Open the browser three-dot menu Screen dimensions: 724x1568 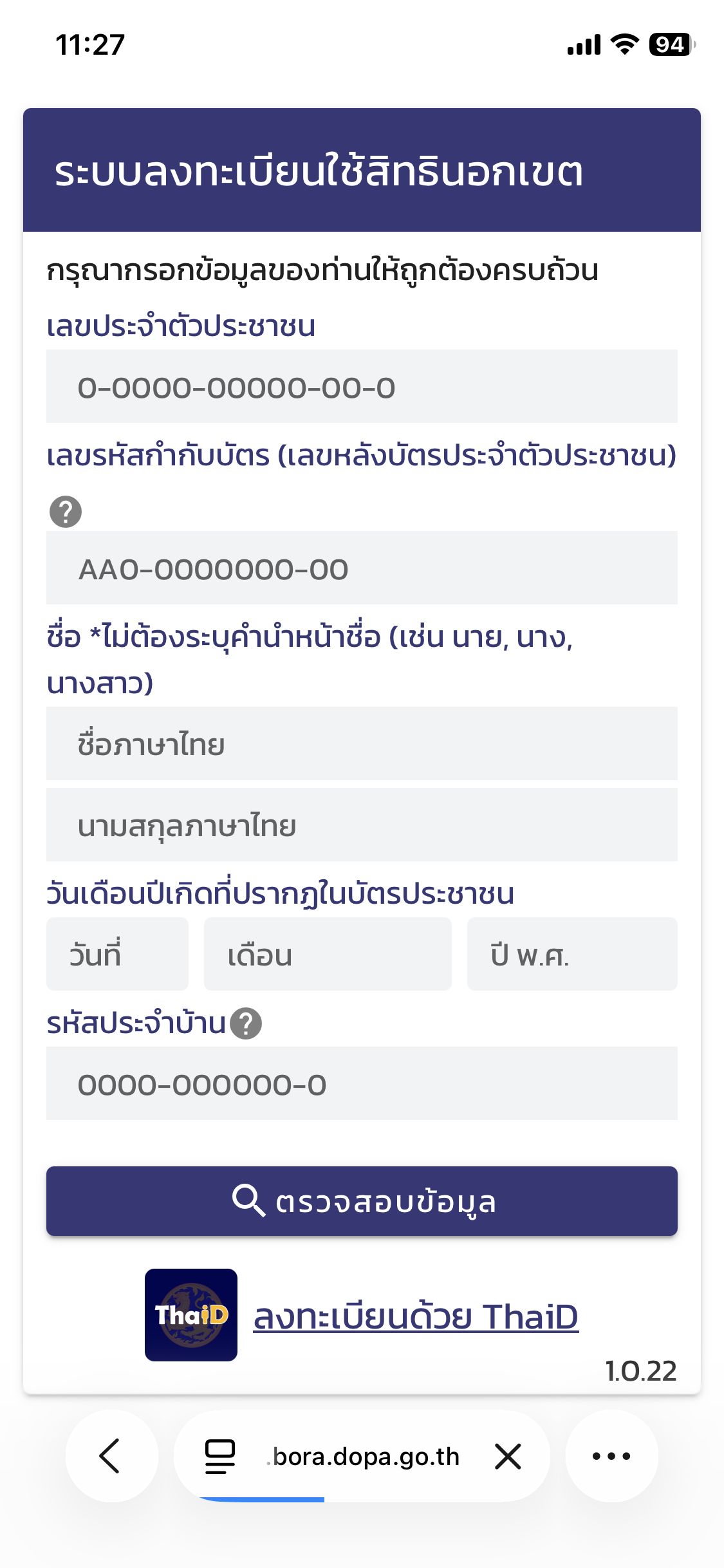click(x=611, y=1456)
